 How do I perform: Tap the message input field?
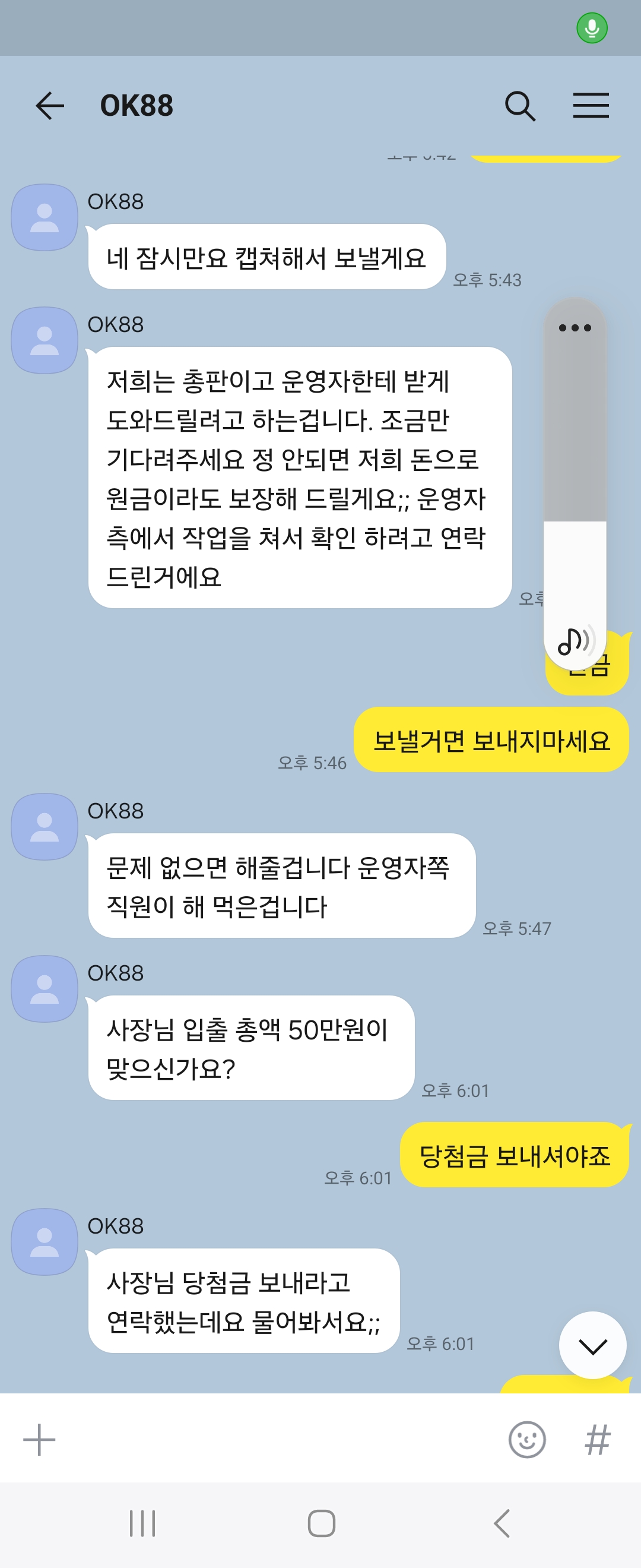pyautogui.click(x=274, y=1440)
